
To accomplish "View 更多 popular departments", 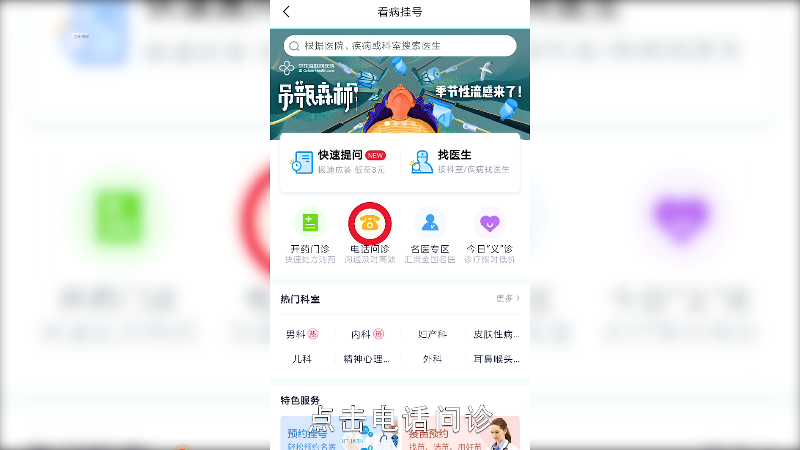I will click(507, 298).
